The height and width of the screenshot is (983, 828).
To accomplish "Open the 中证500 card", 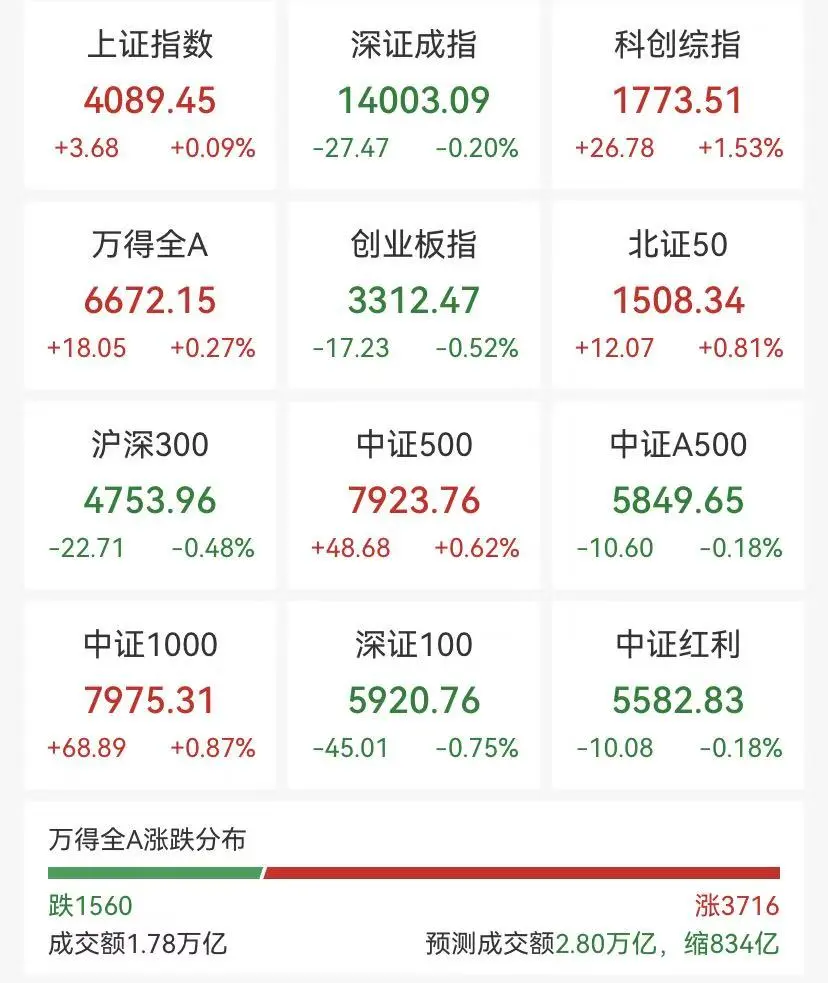I will 414,496.
